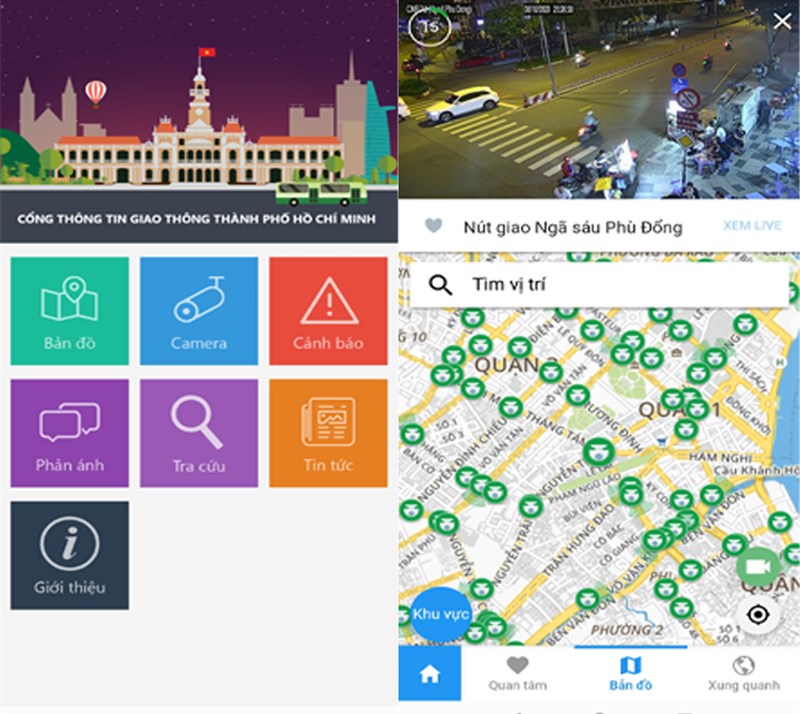The width and height of the screenshot is (800, 714).
Task: Open the Tin tức news tile
Action: 328,433
